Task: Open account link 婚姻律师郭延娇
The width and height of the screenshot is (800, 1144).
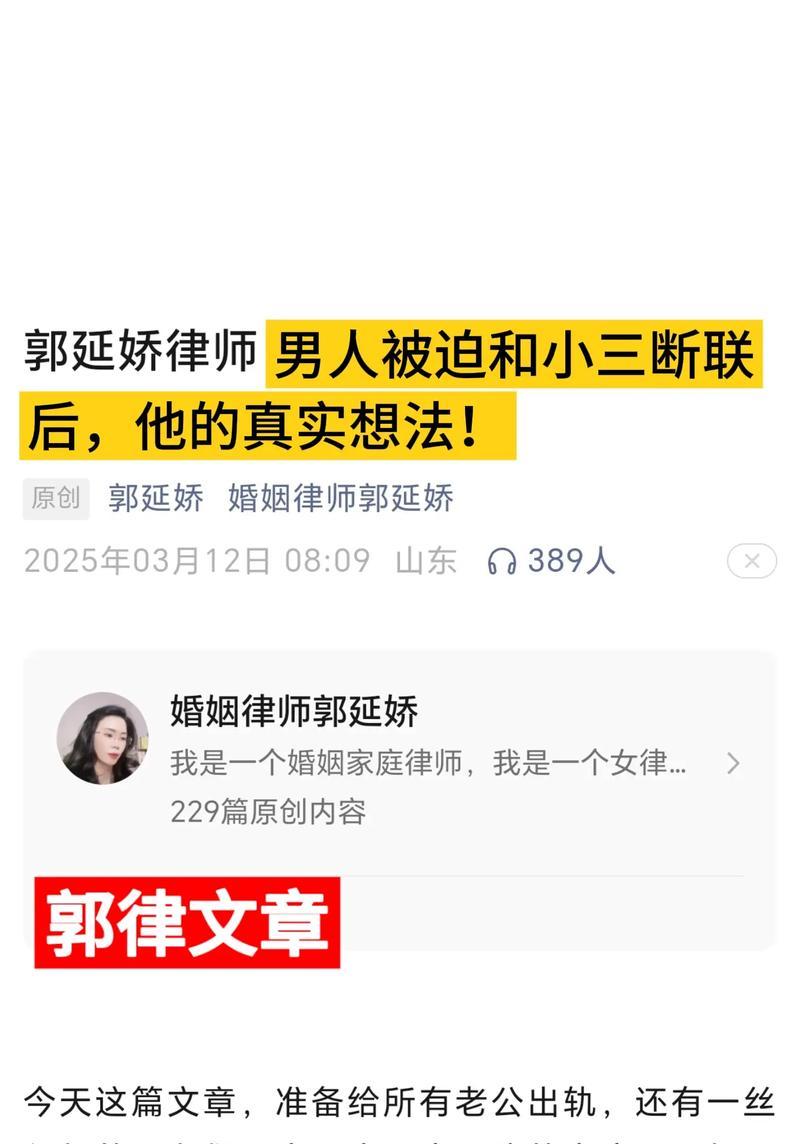Action: click(340, 498)
